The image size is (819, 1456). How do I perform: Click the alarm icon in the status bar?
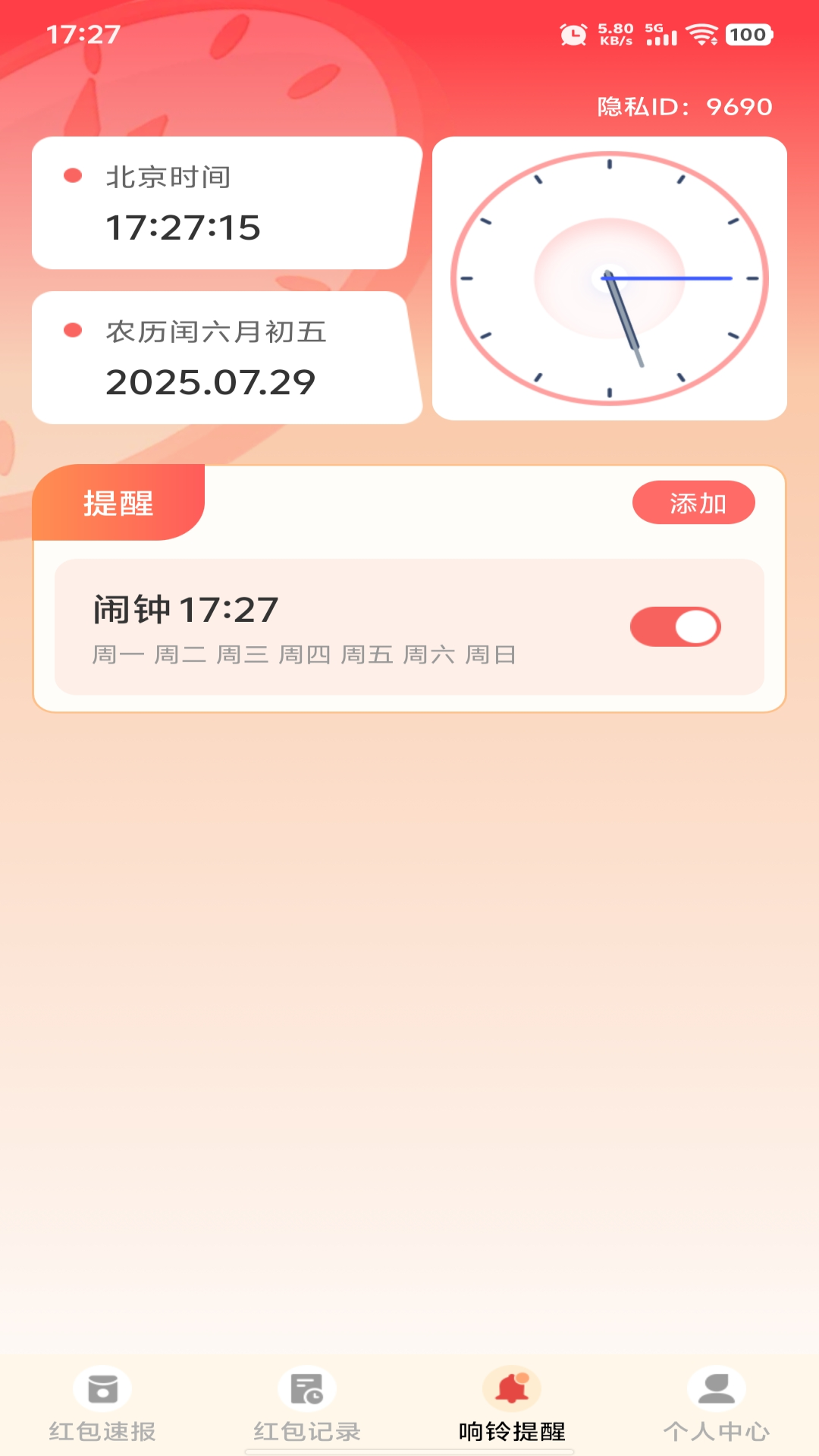pos(573,34)
